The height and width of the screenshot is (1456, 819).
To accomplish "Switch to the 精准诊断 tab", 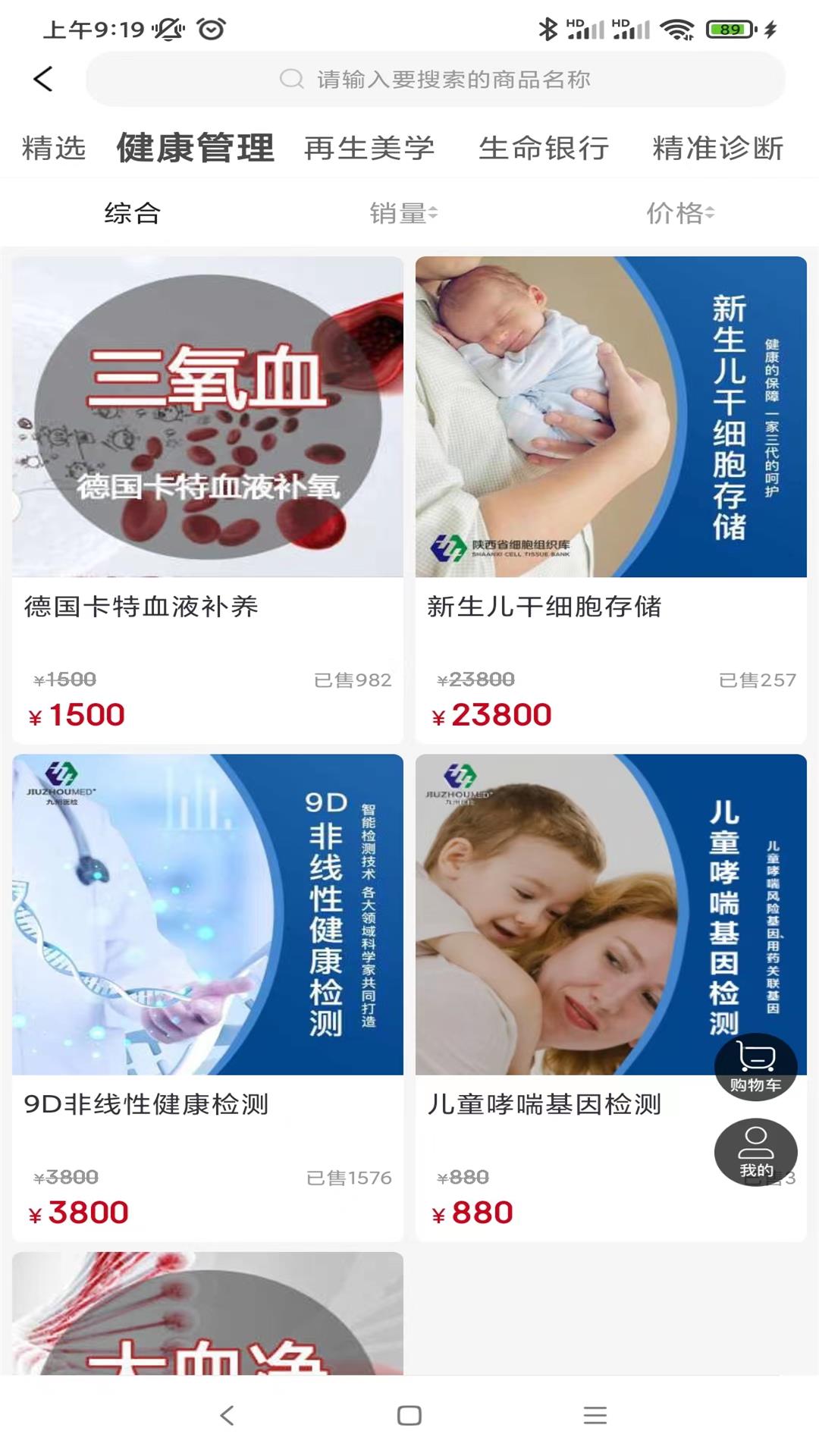I will 717,148.
